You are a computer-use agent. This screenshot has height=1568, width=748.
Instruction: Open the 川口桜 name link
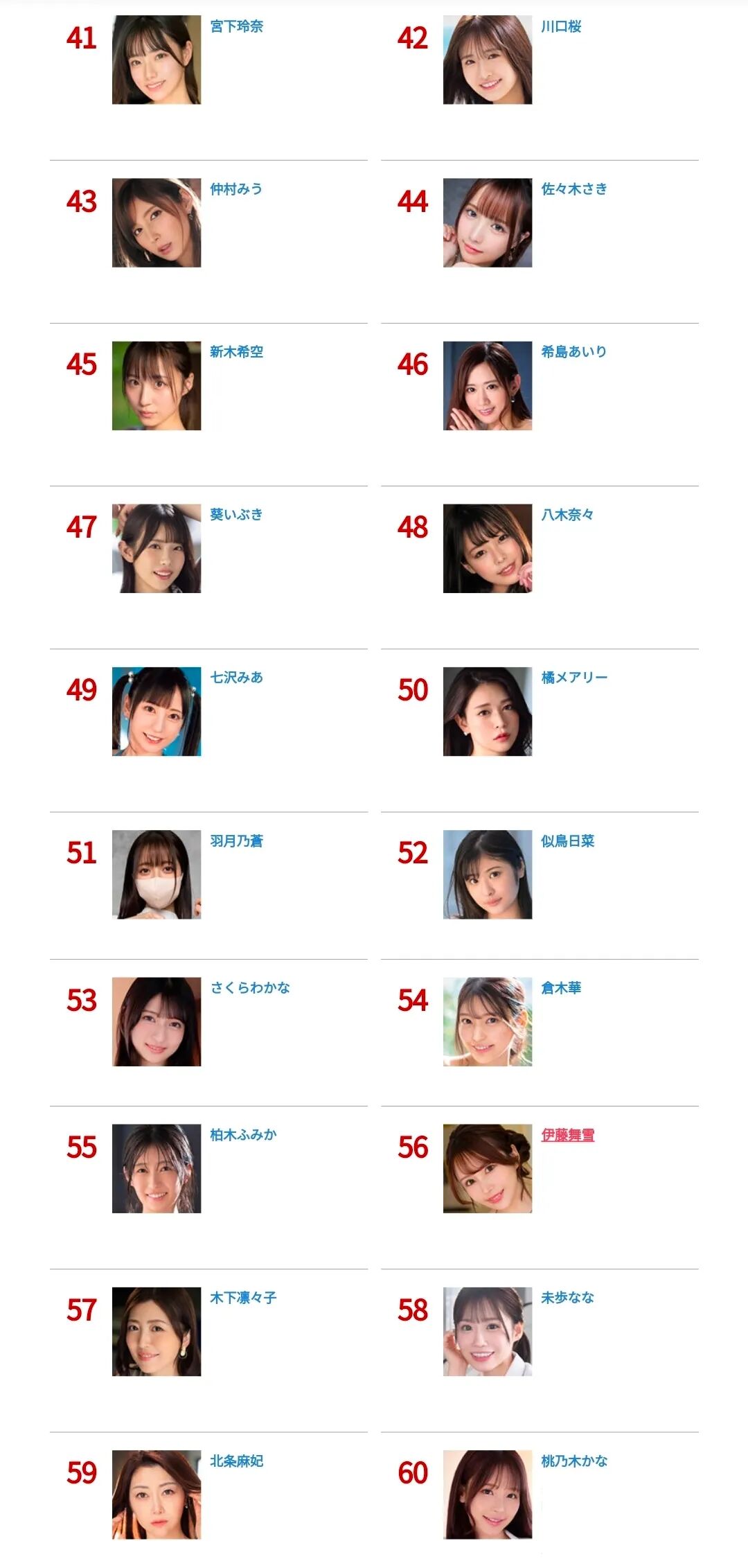(x=560, y=26)
